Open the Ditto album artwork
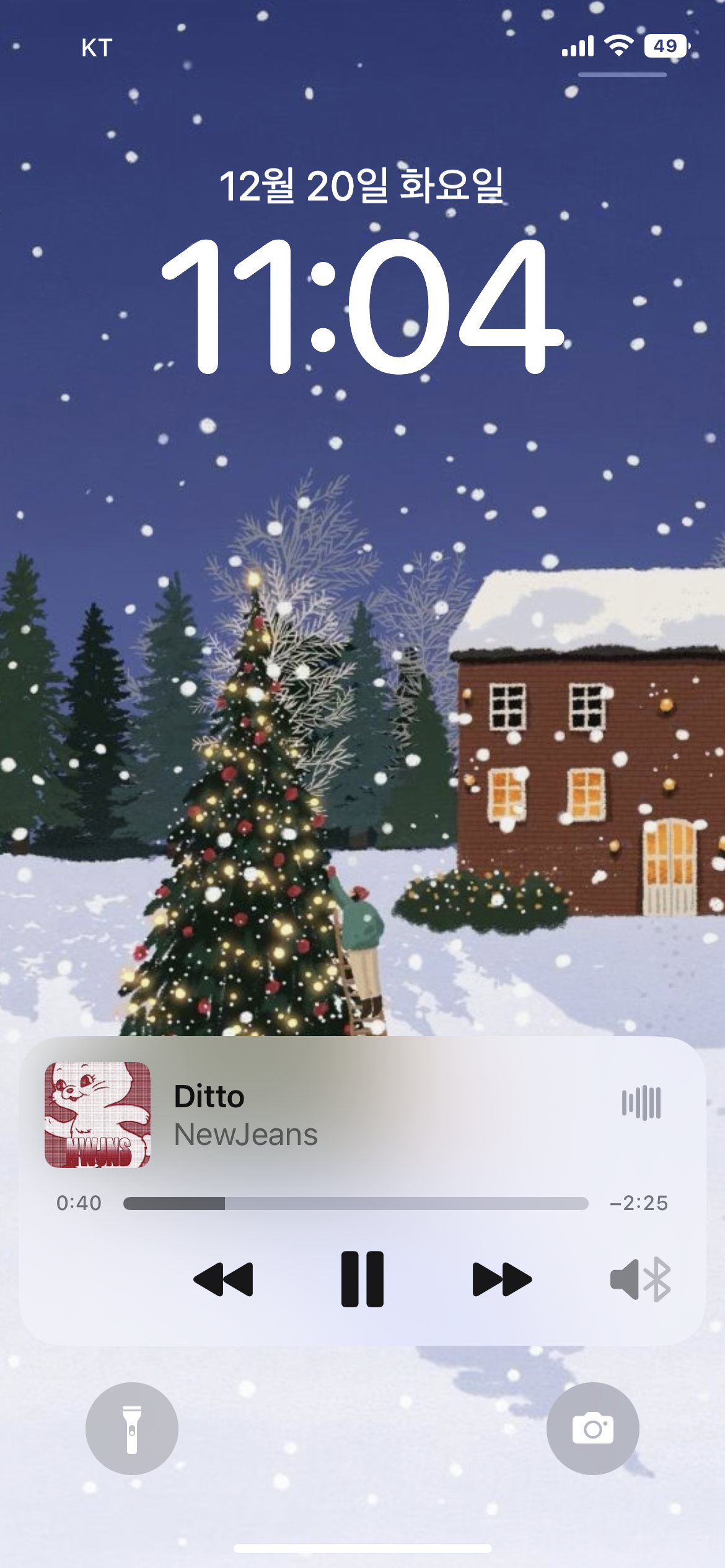This screenshot has width=725, height=1568. click(97, 1115)
